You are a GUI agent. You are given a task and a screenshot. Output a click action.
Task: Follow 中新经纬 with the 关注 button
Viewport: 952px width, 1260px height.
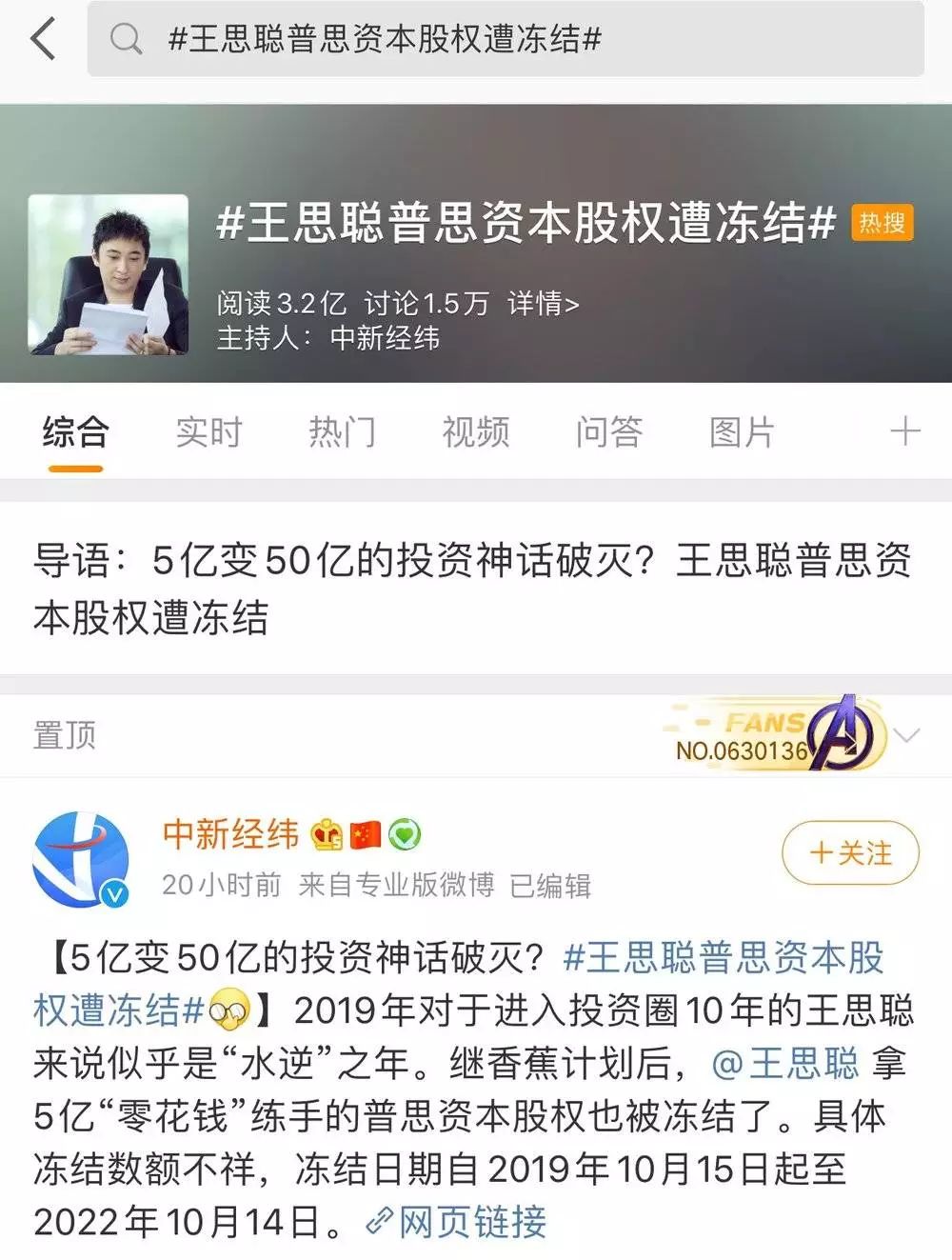click(x=850, y=852)
